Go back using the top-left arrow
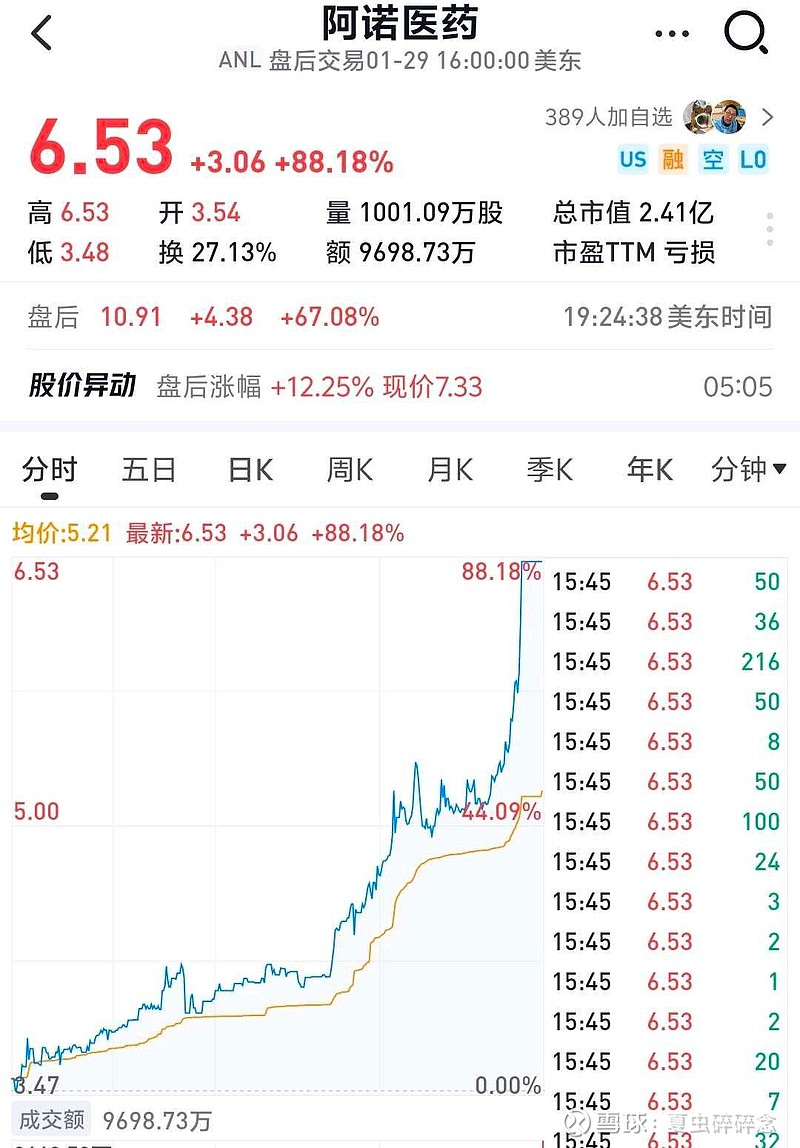Viewport: 800px width, 1148px height. [42, 34]
